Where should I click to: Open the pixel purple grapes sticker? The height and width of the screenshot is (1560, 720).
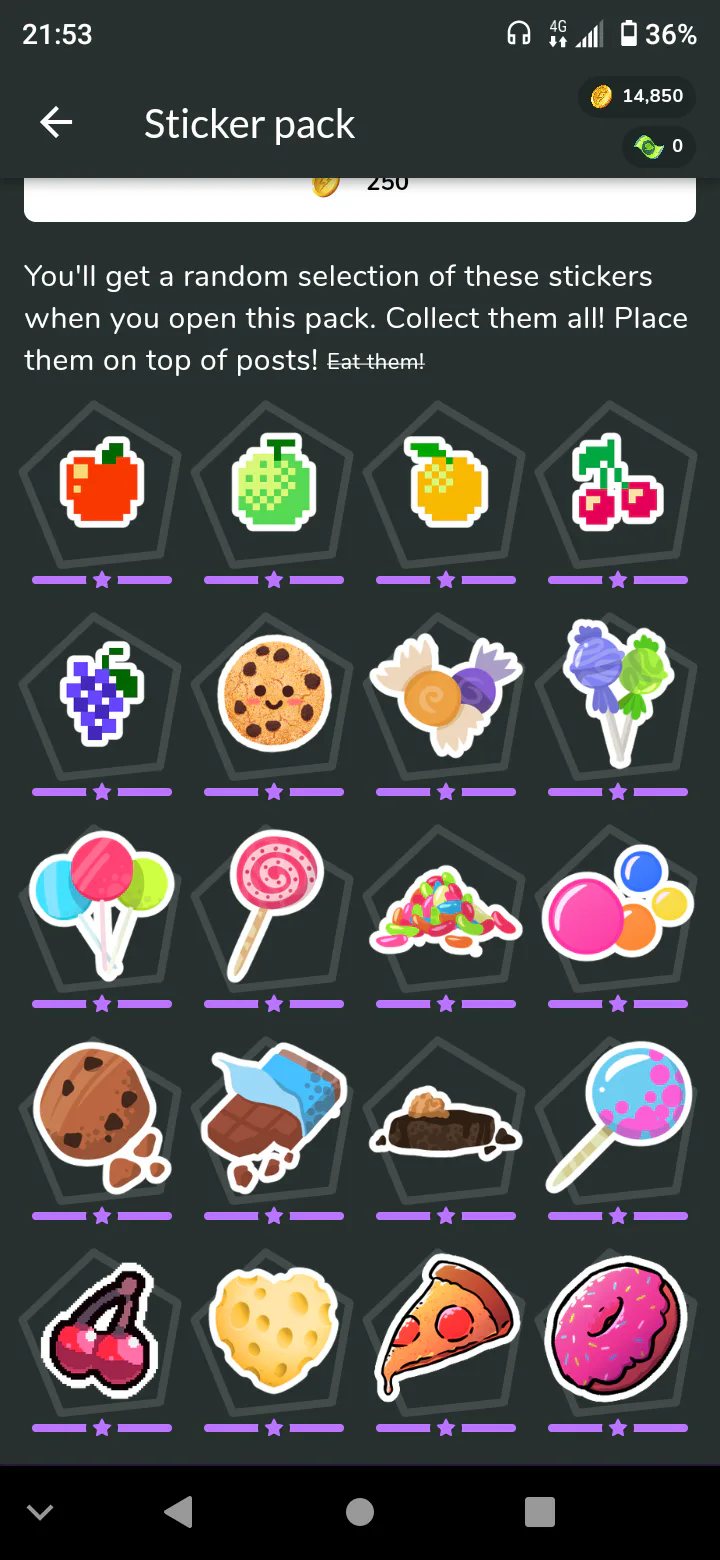coord(102,691)
